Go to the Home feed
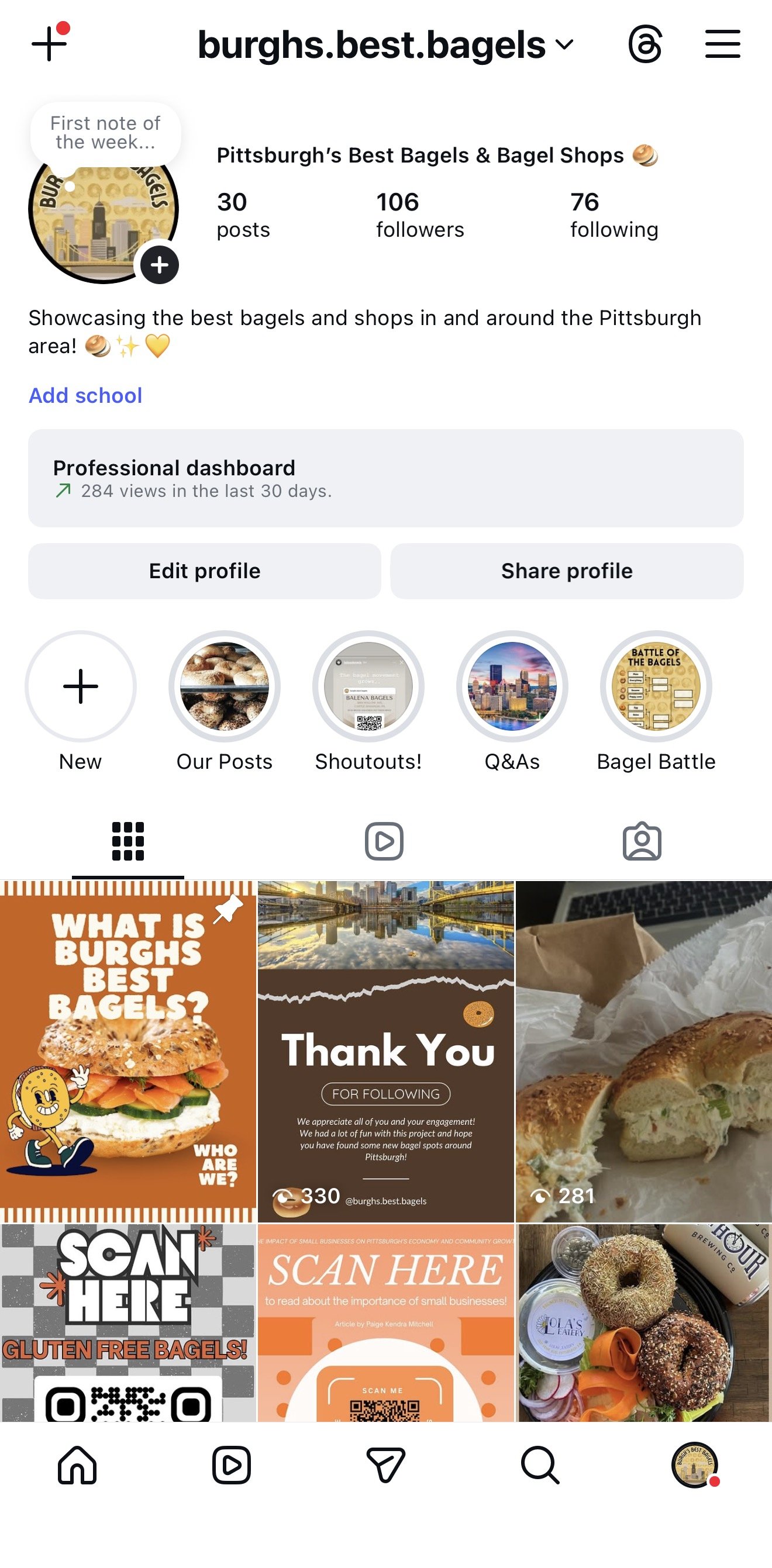The width and height of the screenshot is (772, 1568). (x=77, y=1466)
